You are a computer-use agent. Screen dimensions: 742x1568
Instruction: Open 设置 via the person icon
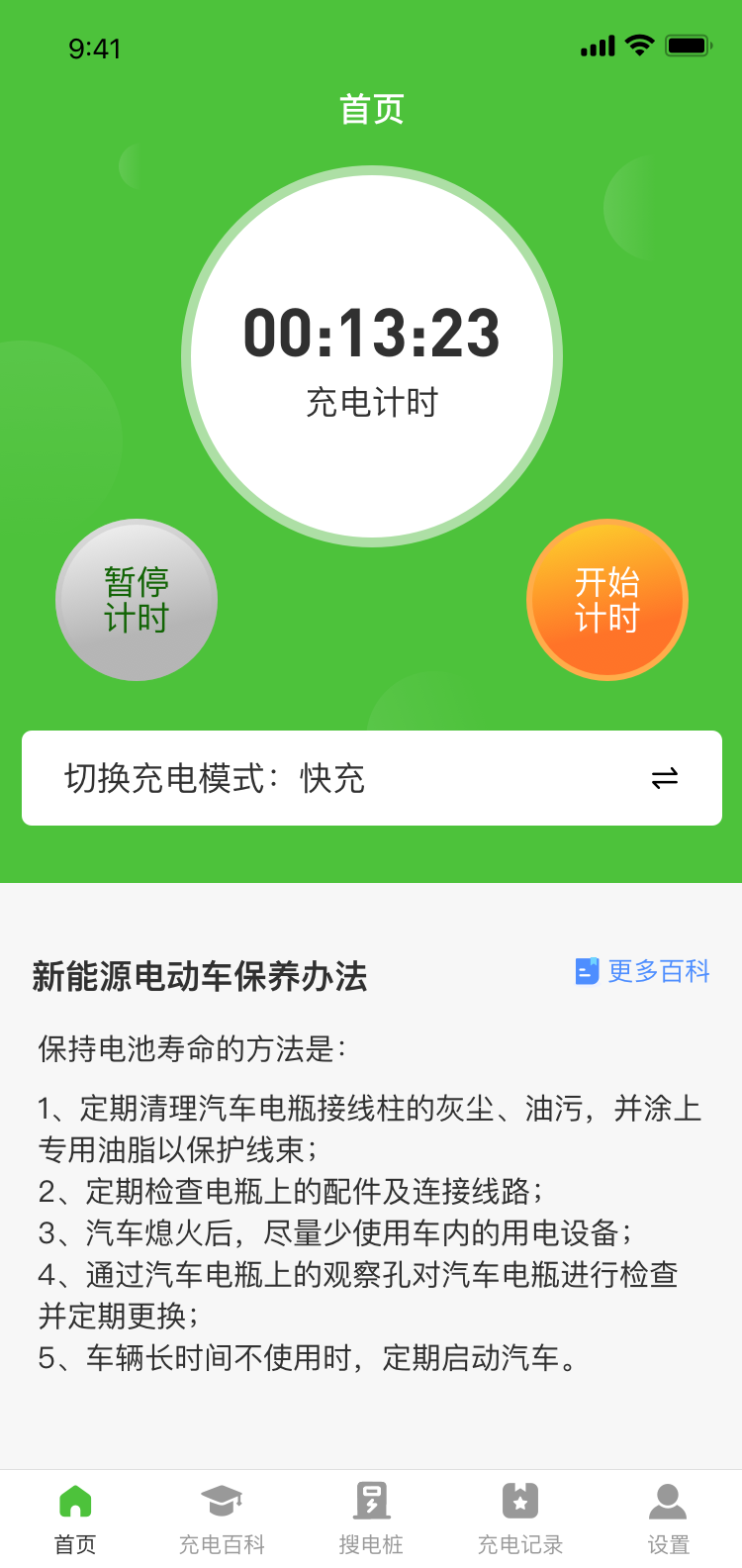coord(668,1499)
